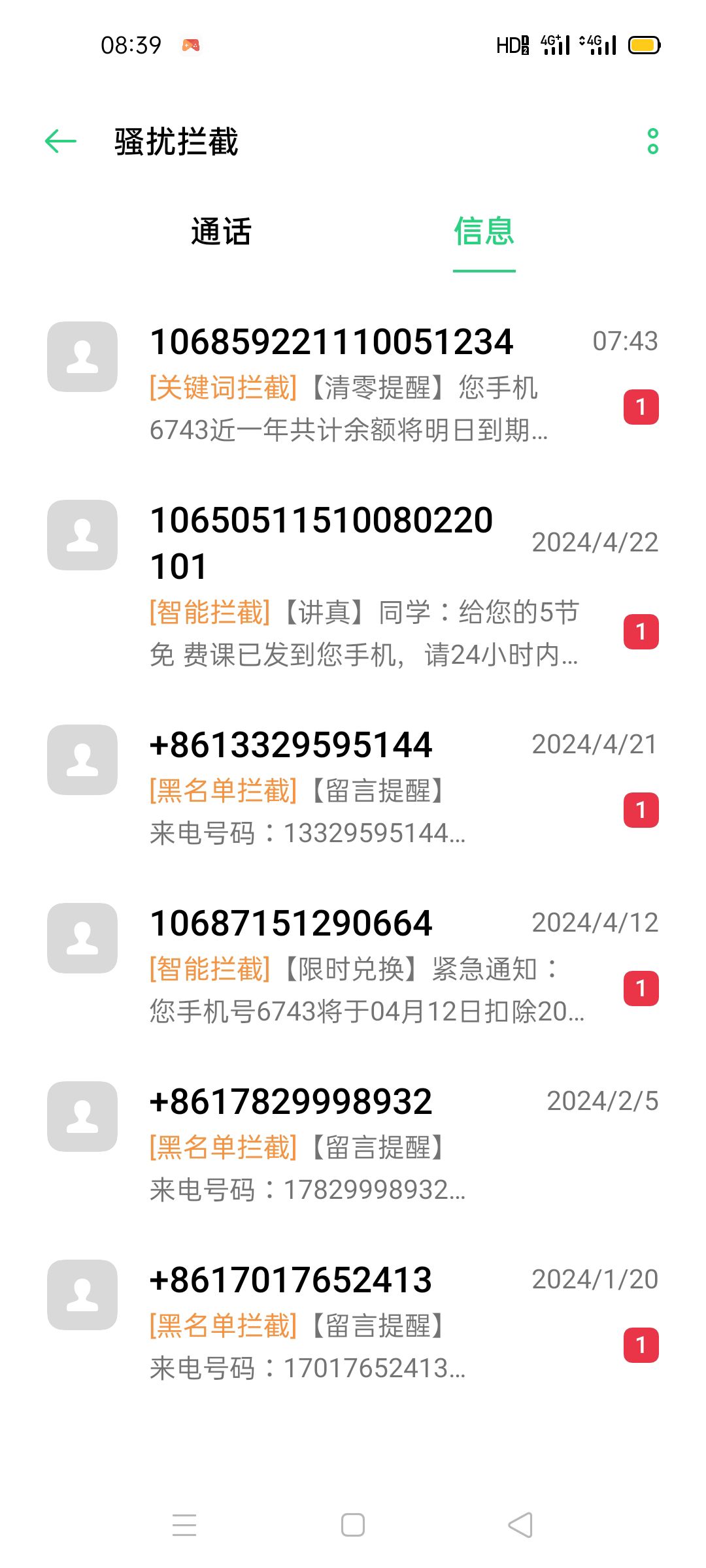Image resolution: width=706 pixels, height=1568 pixels.
Task: View blocked message from +8617829998932
Action: [x=353, y=1145]
